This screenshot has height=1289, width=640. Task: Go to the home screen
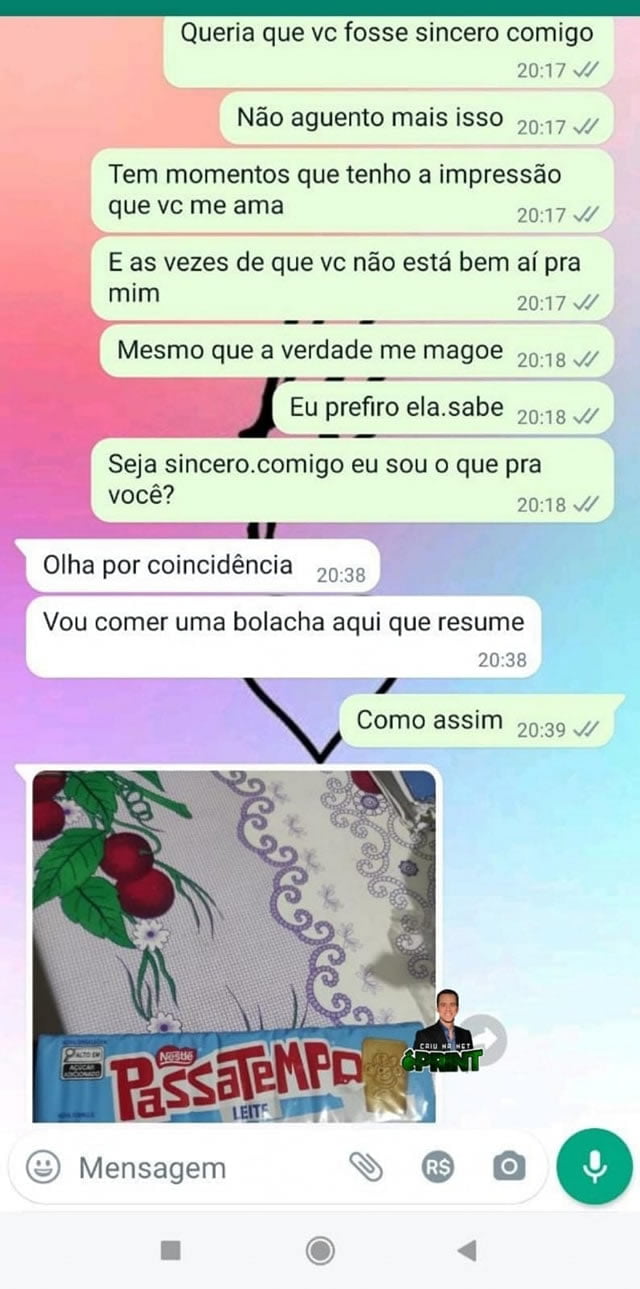pos(320,1250)
